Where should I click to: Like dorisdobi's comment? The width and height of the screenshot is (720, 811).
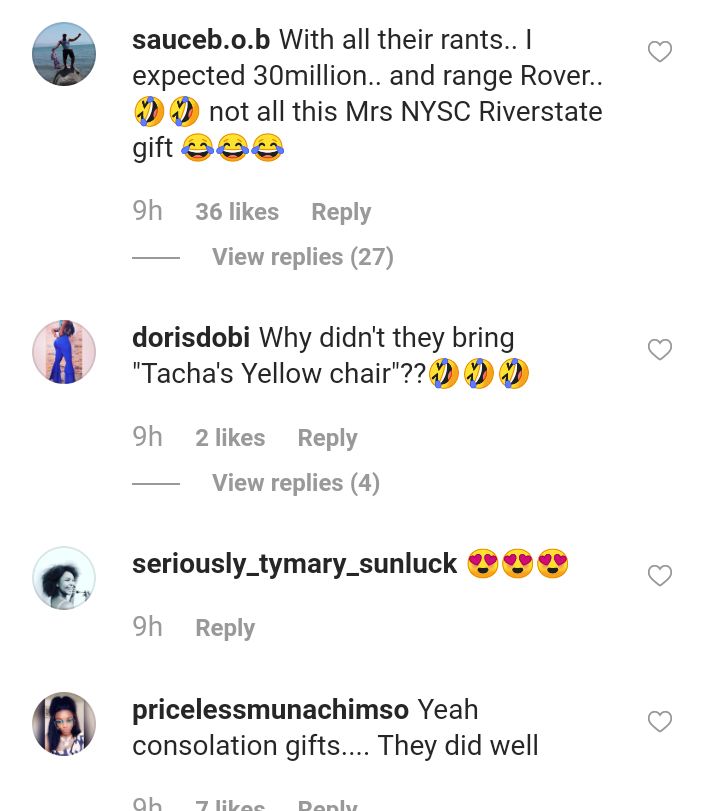660,350
